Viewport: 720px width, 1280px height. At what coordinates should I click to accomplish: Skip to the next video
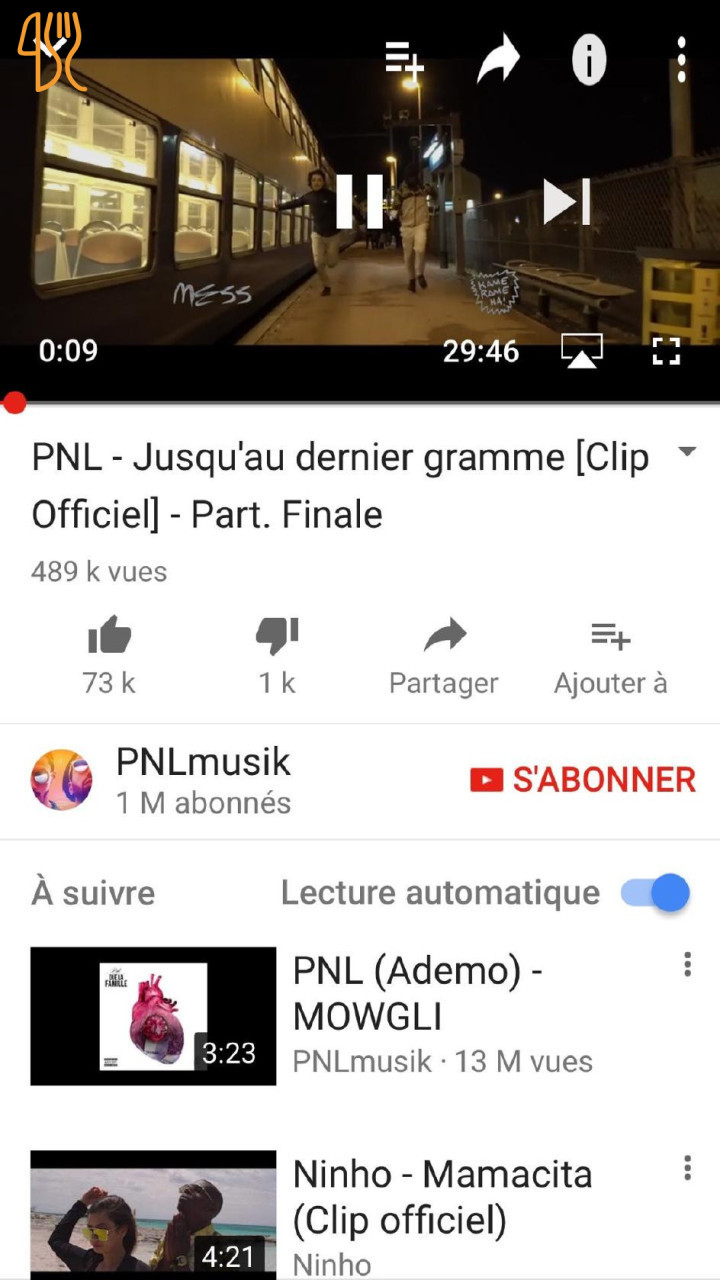[x=567, y=201]
